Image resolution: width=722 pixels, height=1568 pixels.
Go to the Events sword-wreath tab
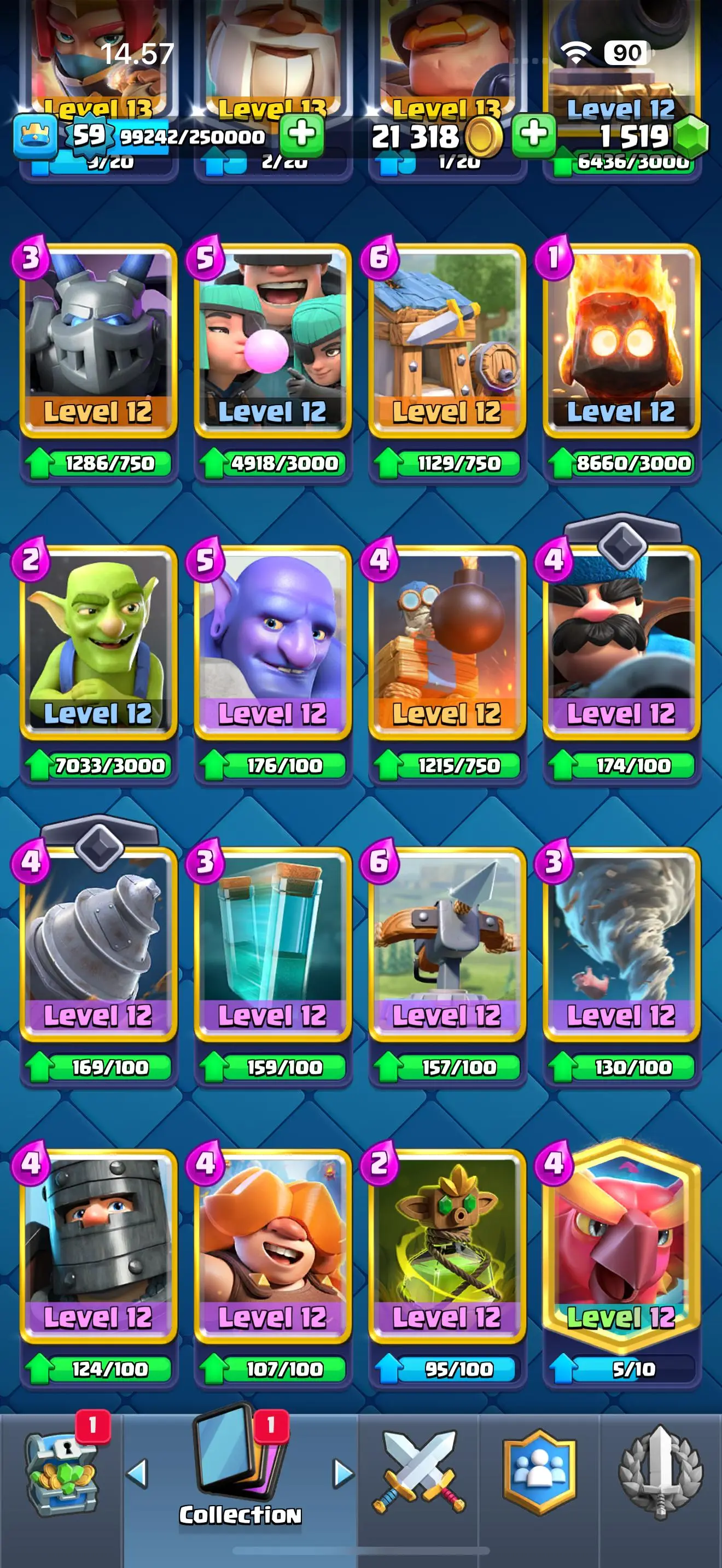660,1473
